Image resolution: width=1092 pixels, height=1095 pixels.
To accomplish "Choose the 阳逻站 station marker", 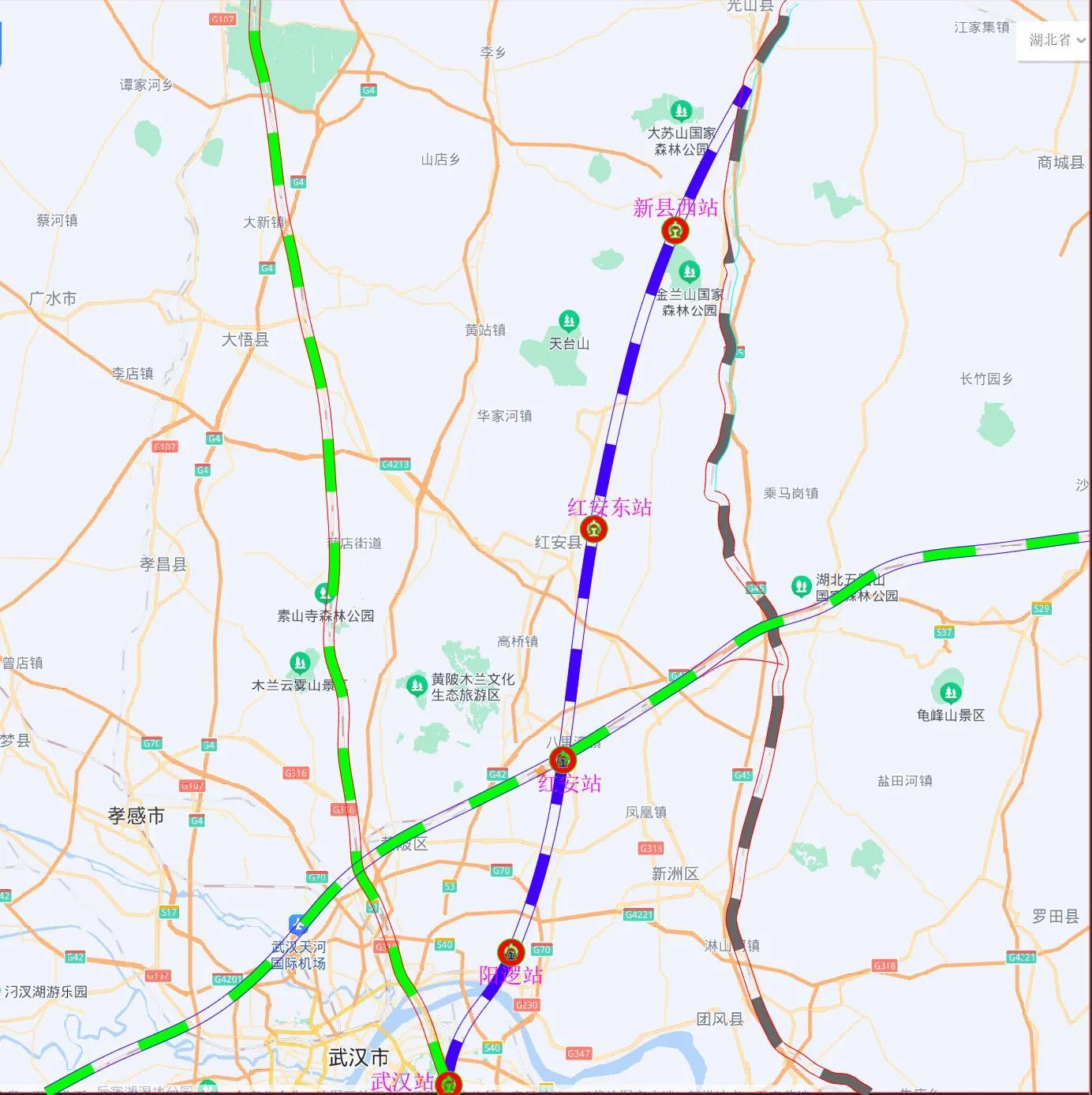I will pyautogui.click(x=511, y=953).
